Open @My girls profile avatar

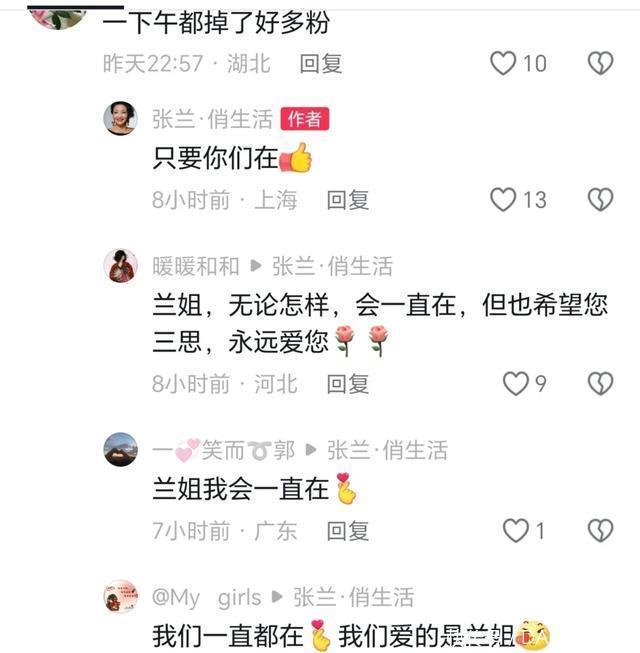click(120, 597)
